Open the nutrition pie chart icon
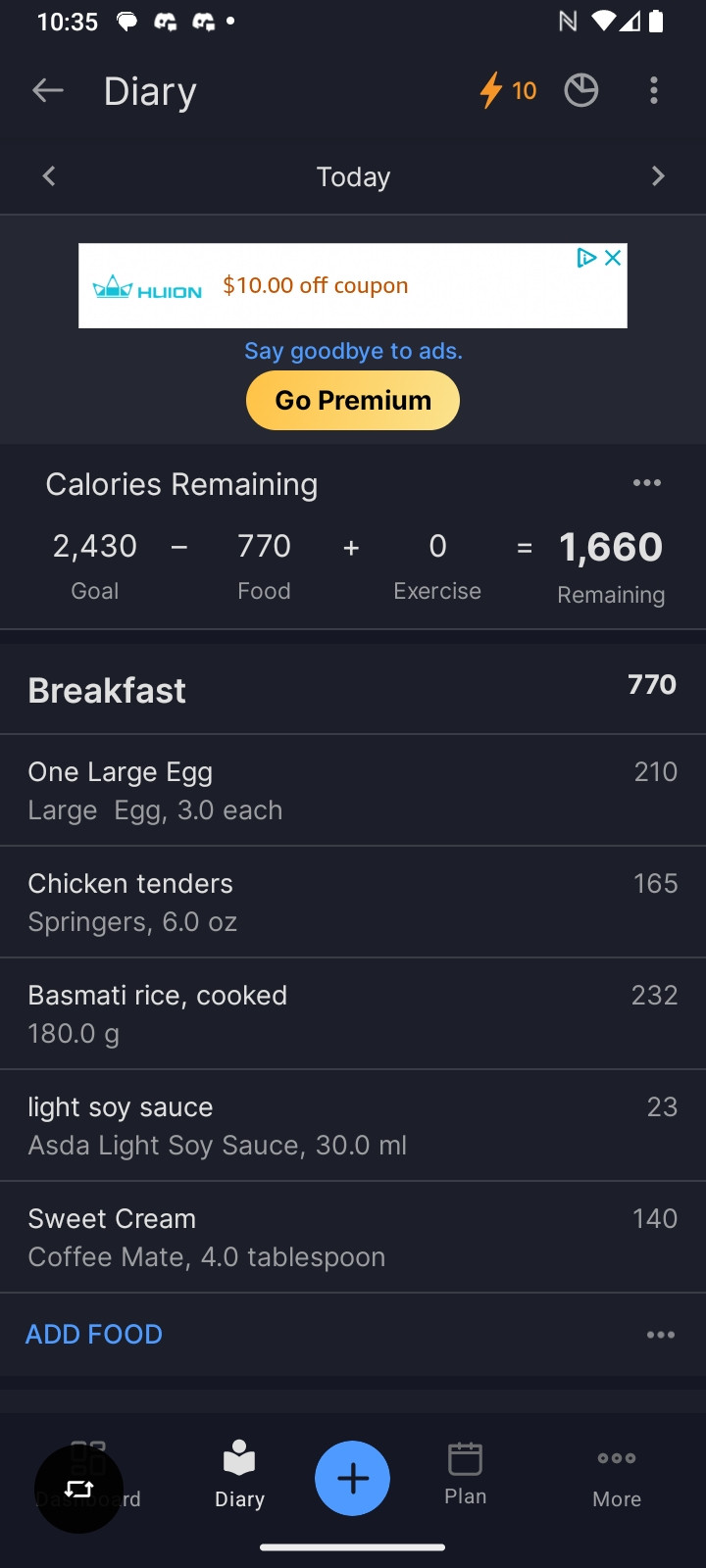706x1568 pixels. click(581, 91)
